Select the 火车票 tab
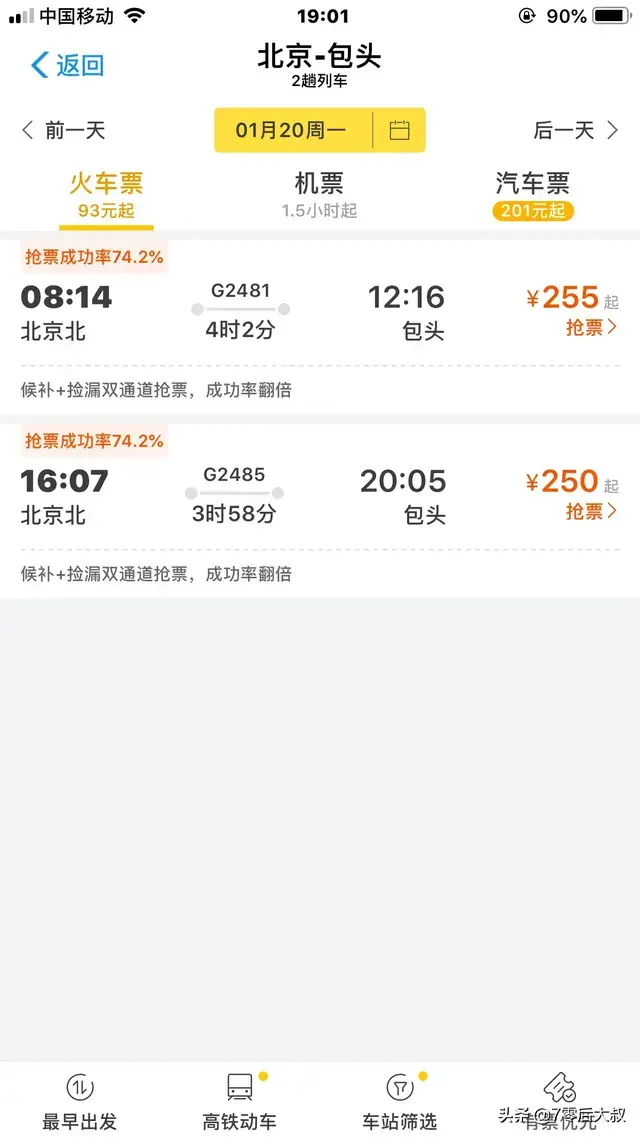640x1138 pixels. click(106, 194)
